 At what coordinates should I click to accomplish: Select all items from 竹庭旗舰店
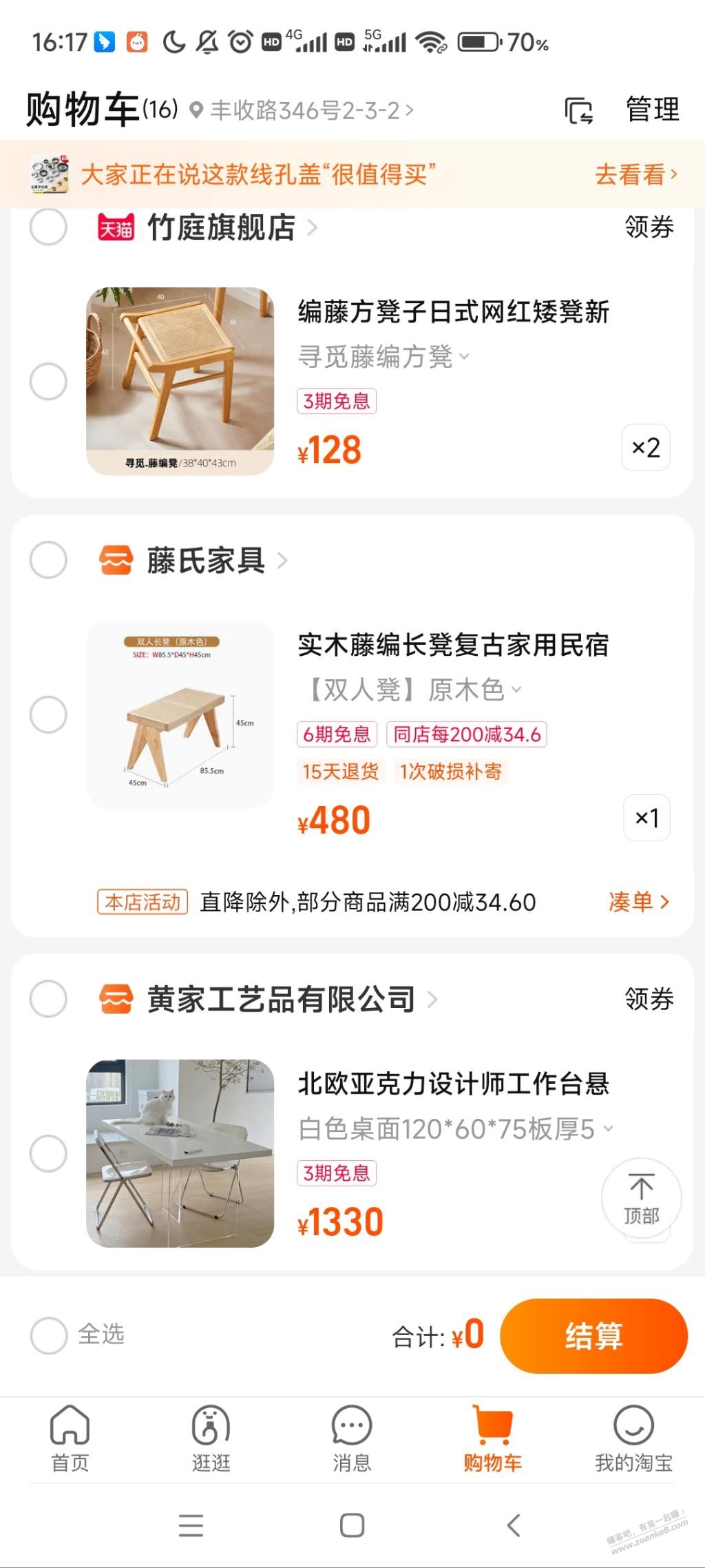tap(48, 227)
